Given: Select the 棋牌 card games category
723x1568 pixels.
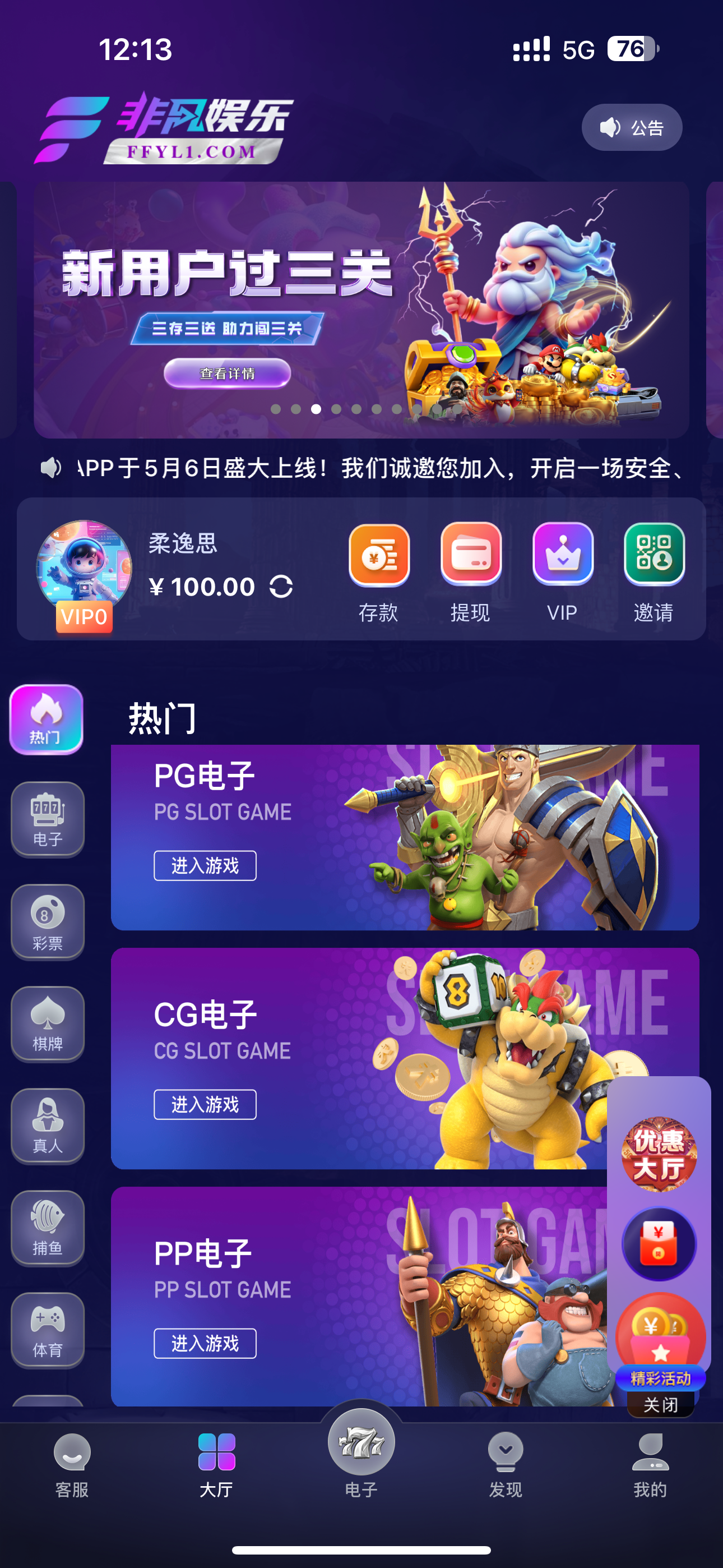Looking at the screenshot, I should (x=48, y=1024).
